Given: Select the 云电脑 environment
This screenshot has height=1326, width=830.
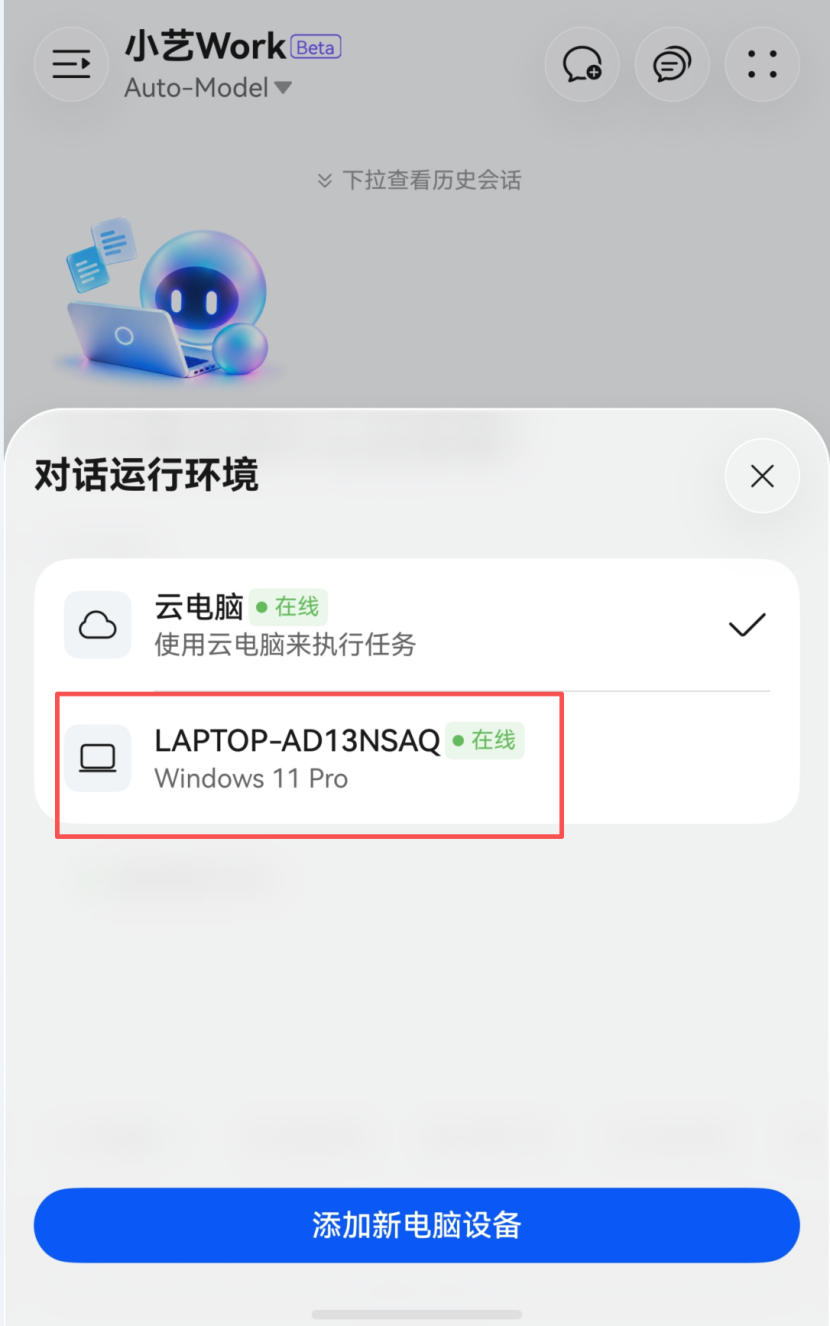Looking at the screenshot, I should click(417, 625).
